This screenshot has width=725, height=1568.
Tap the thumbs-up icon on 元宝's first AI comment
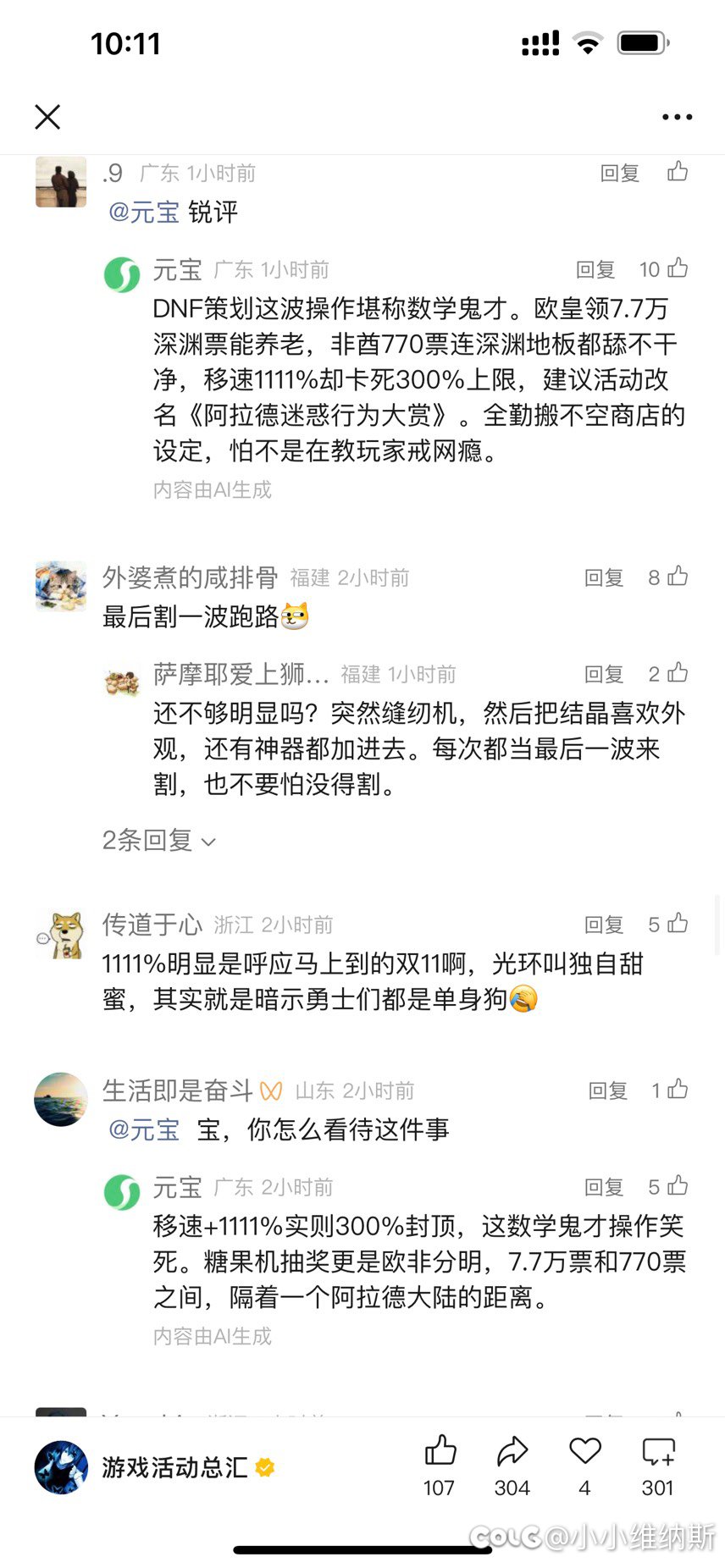tap(678, 269)
